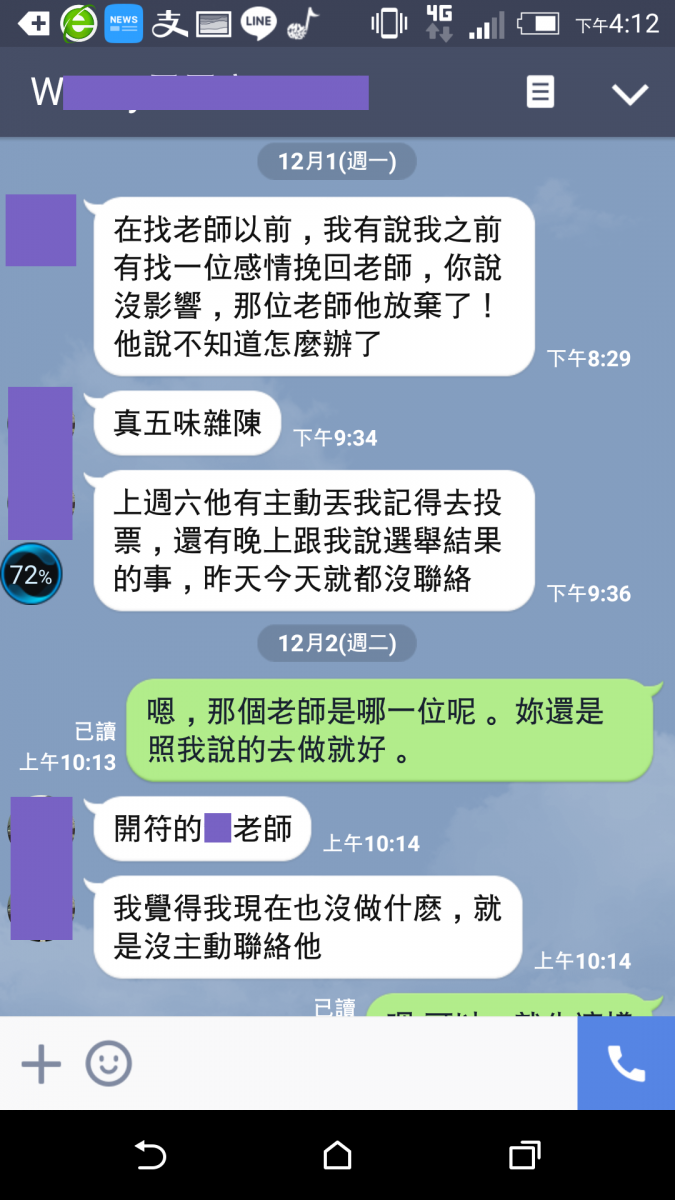675x1200 pixels.
Task: Tap the message text field
Action: tap(350, 1064)
